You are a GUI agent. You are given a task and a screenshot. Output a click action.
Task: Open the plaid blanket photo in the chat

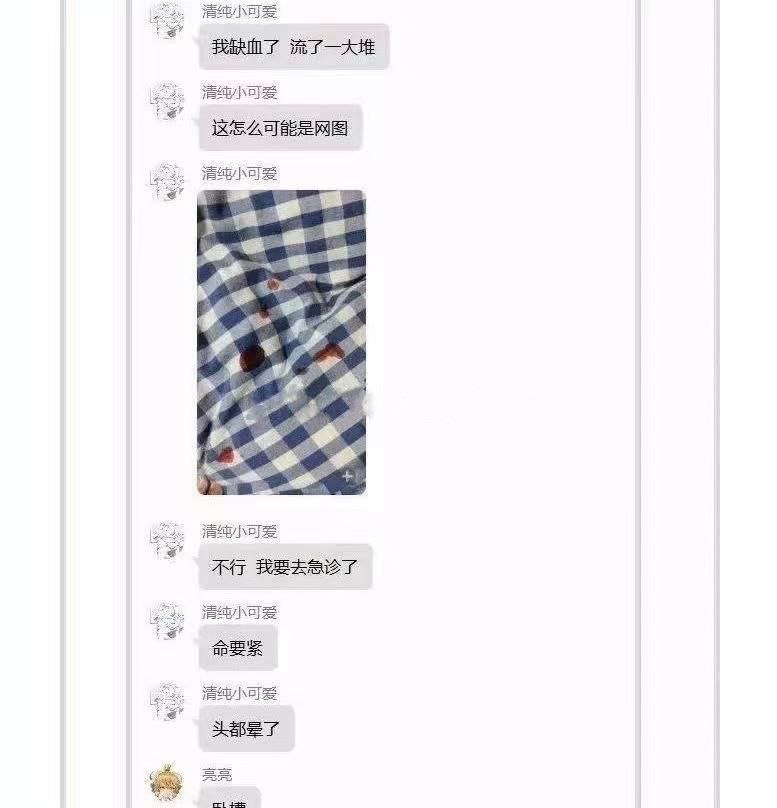pyautogui.click(x=281, y=342)
